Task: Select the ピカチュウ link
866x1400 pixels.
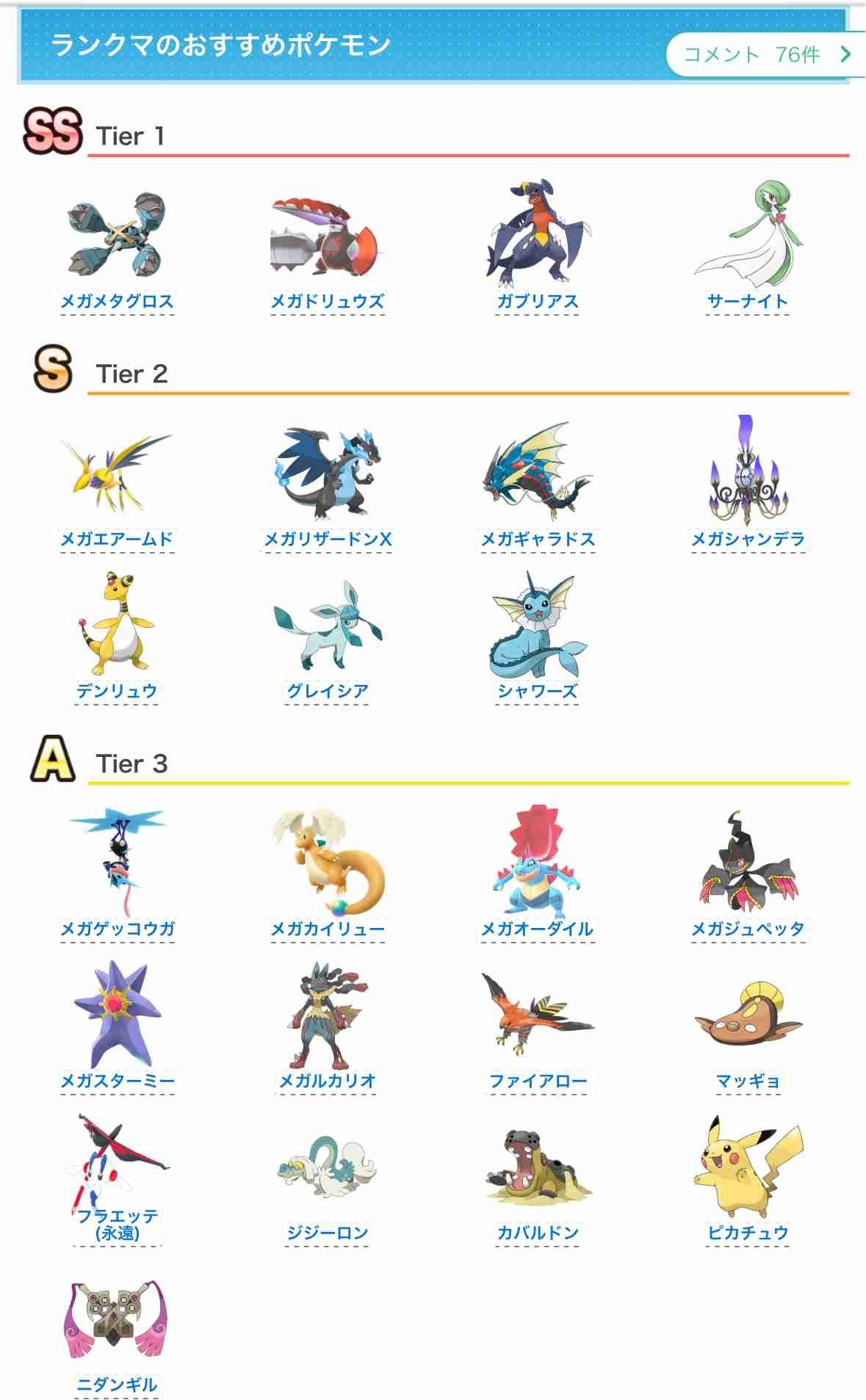Action: (748, 1233)
